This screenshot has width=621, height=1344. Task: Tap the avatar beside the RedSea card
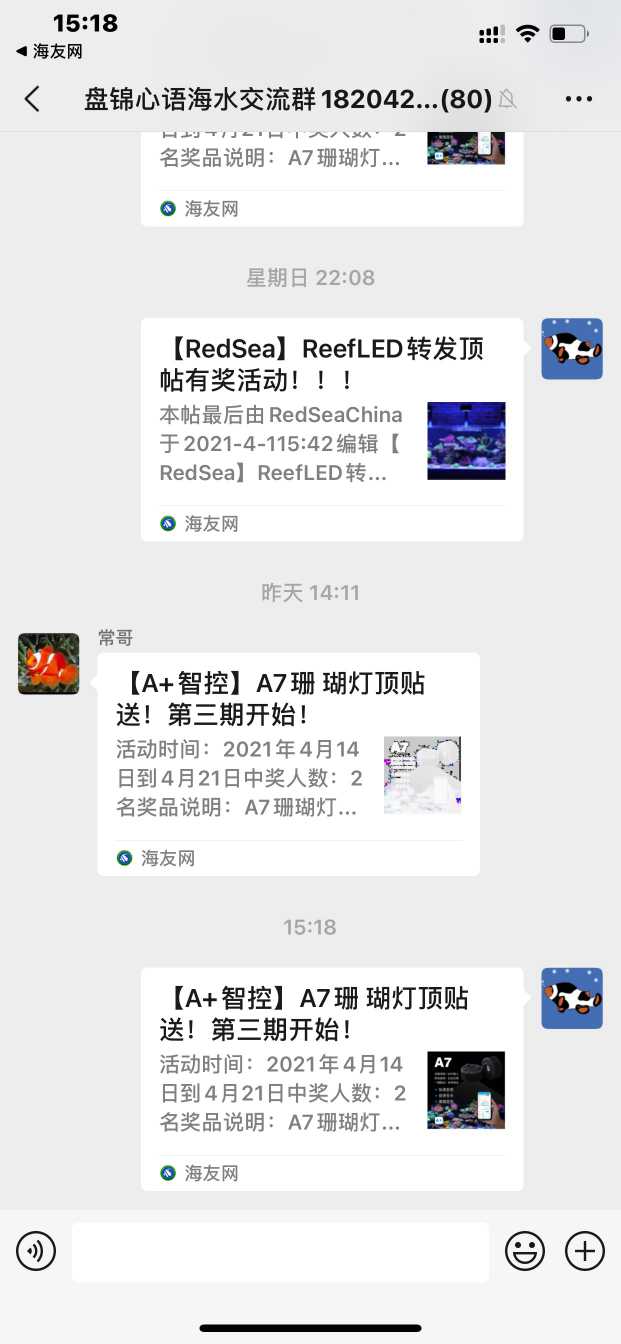pos(571,349)
